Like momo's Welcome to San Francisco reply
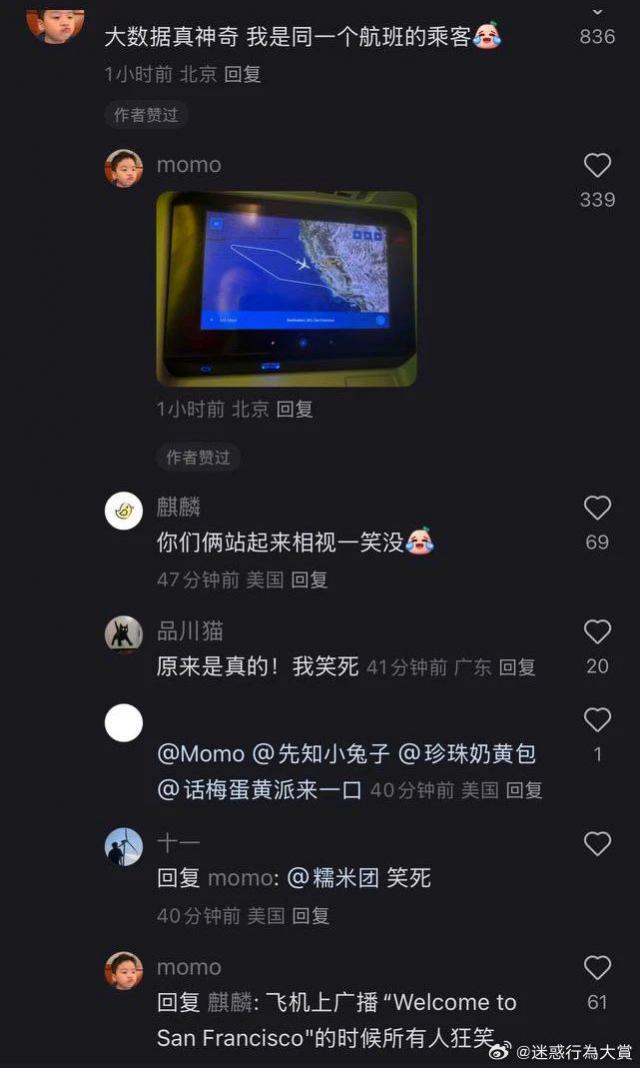The image size is (640, 1068). click(x=597, y=968)
